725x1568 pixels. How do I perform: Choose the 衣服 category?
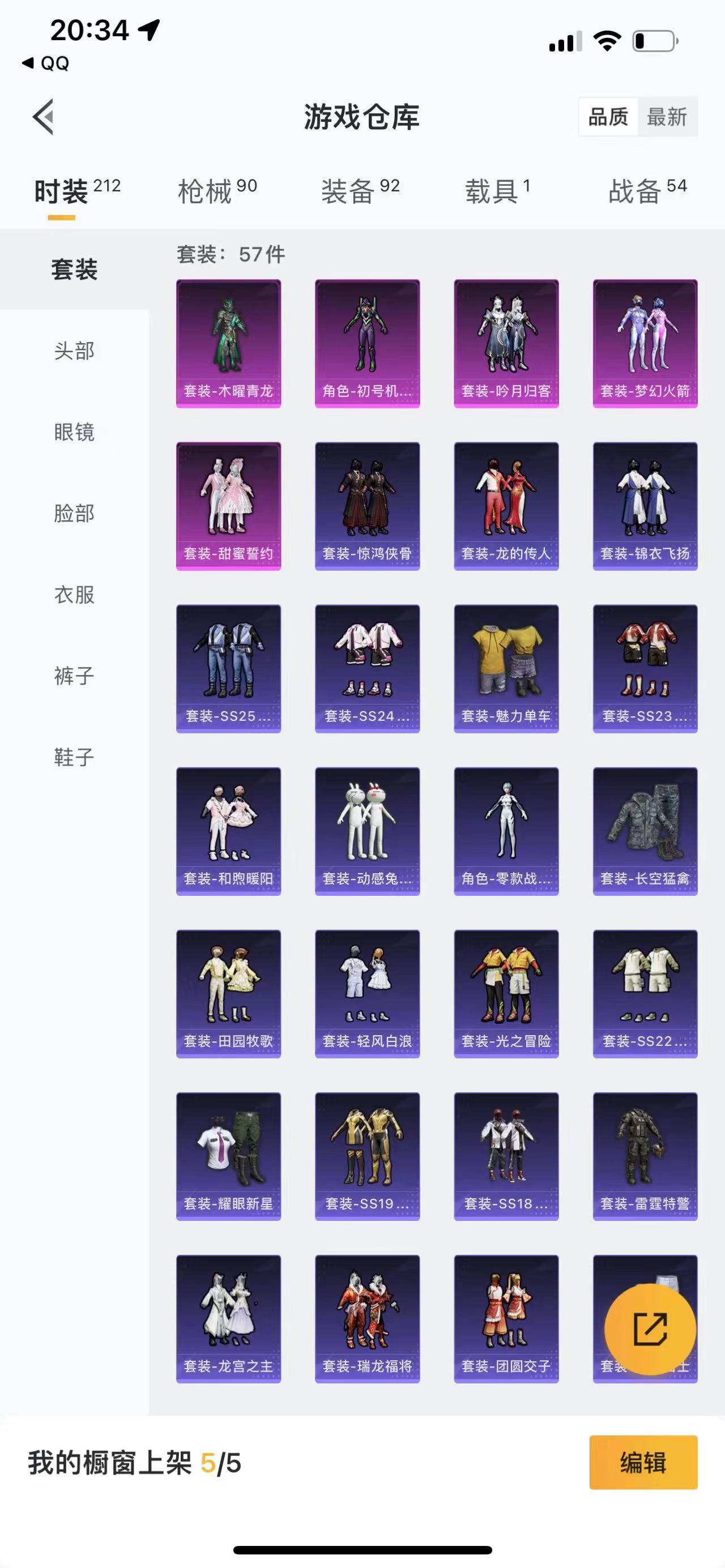(74, 595)
